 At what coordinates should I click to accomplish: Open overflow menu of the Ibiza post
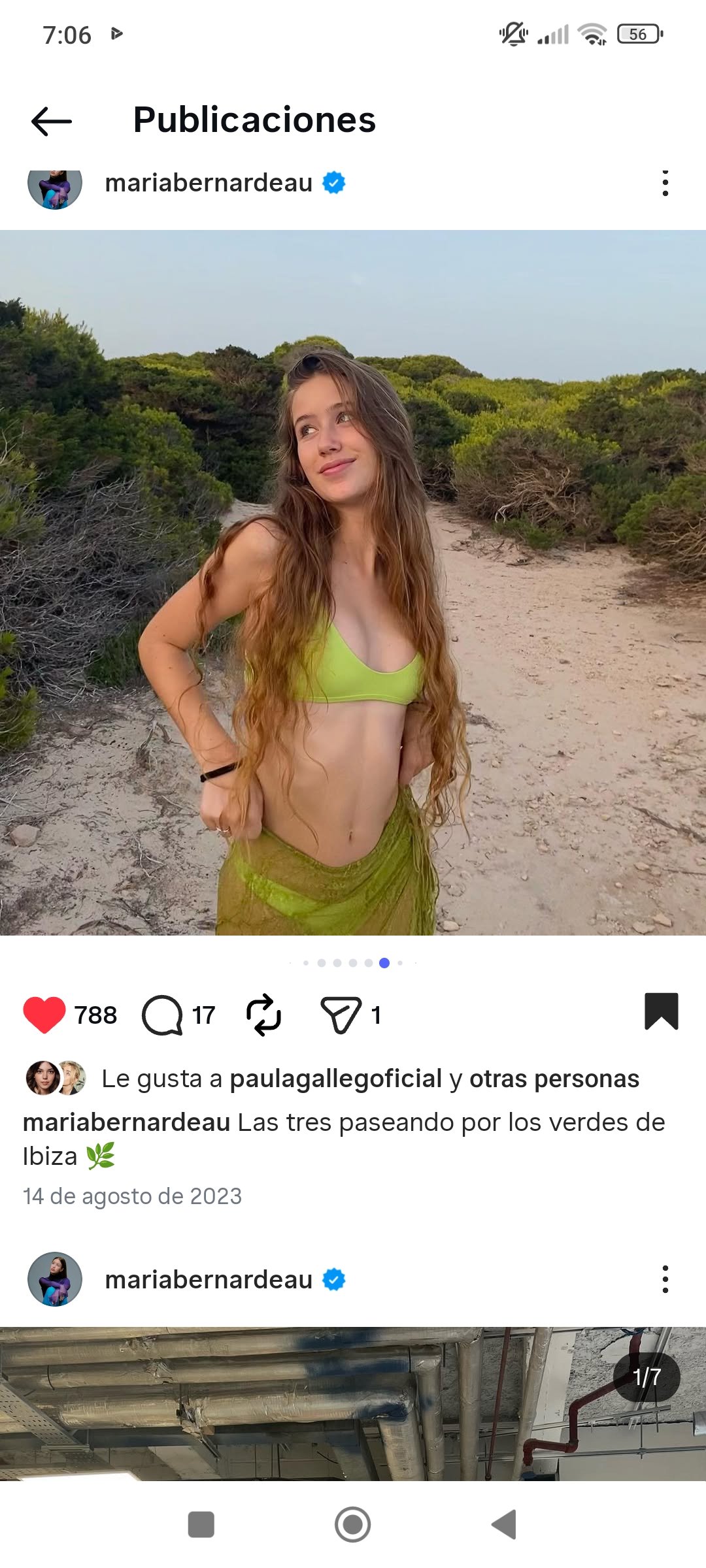[x=665, y=184]
